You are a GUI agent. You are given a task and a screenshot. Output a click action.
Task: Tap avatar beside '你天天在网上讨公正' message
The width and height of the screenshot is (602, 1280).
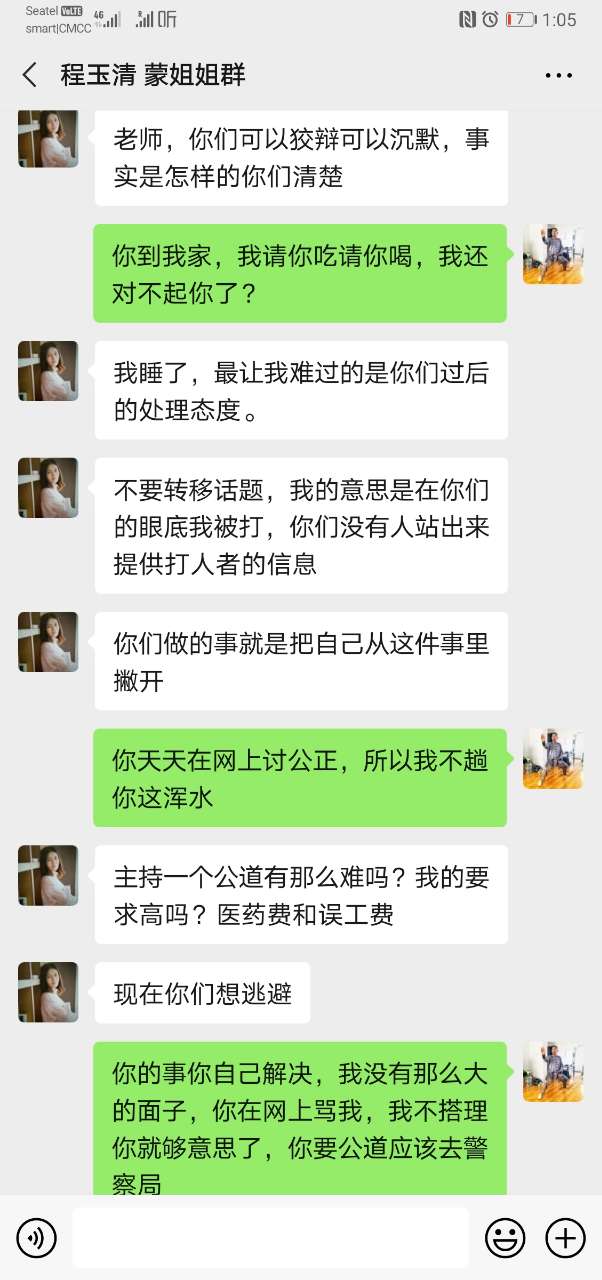(553, 759)
